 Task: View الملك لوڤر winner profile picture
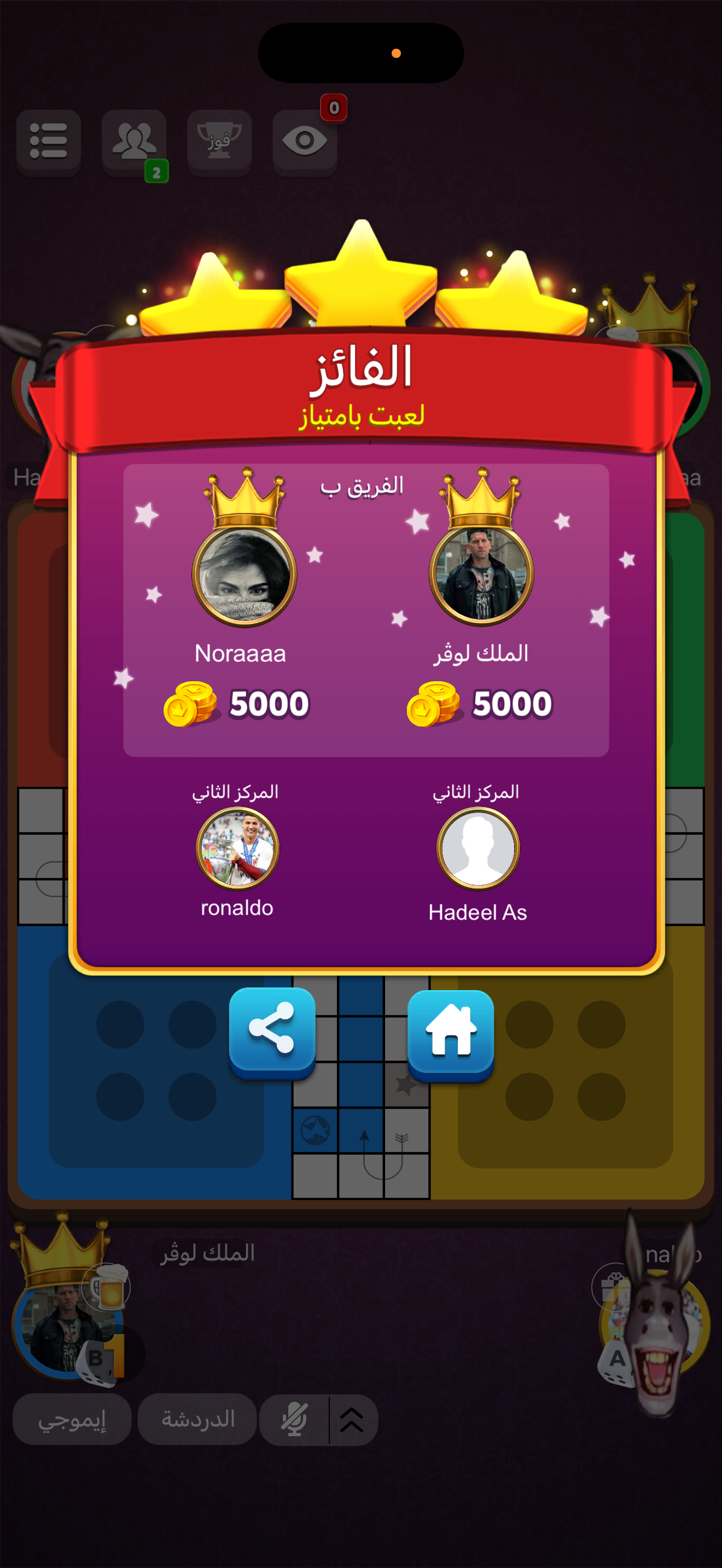481,575
